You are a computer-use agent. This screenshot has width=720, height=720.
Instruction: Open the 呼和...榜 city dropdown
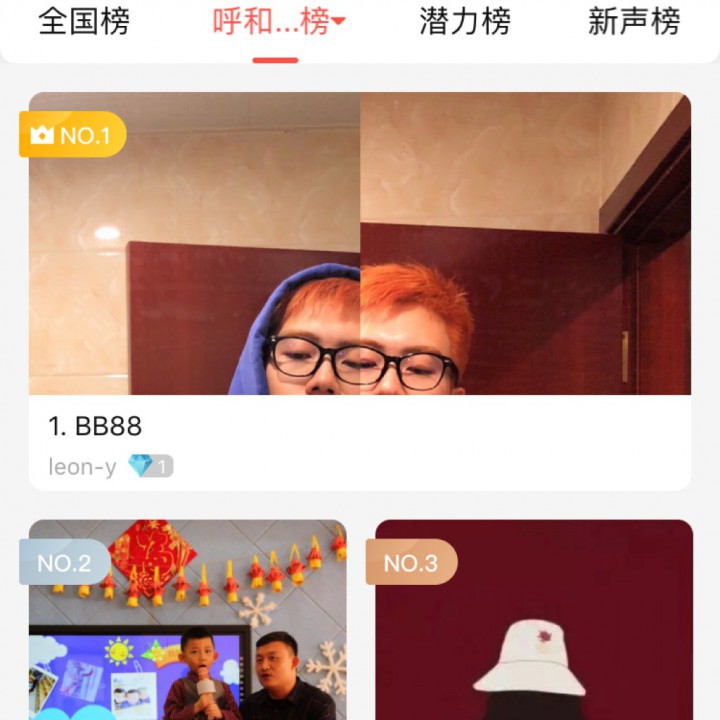(279, 22)
